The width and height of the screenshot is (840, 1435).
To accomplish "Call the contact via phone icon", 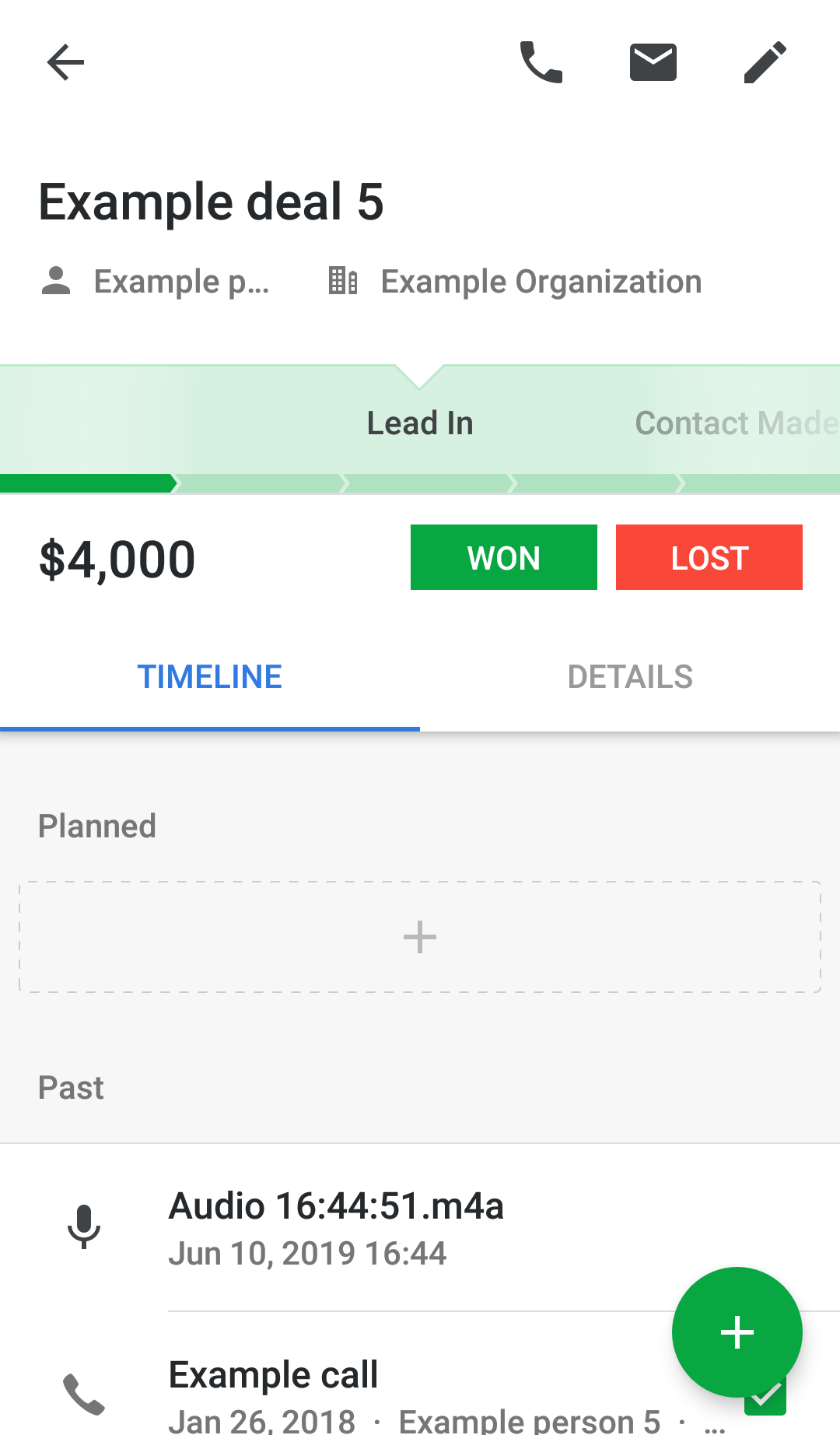I will click(541, 62).
